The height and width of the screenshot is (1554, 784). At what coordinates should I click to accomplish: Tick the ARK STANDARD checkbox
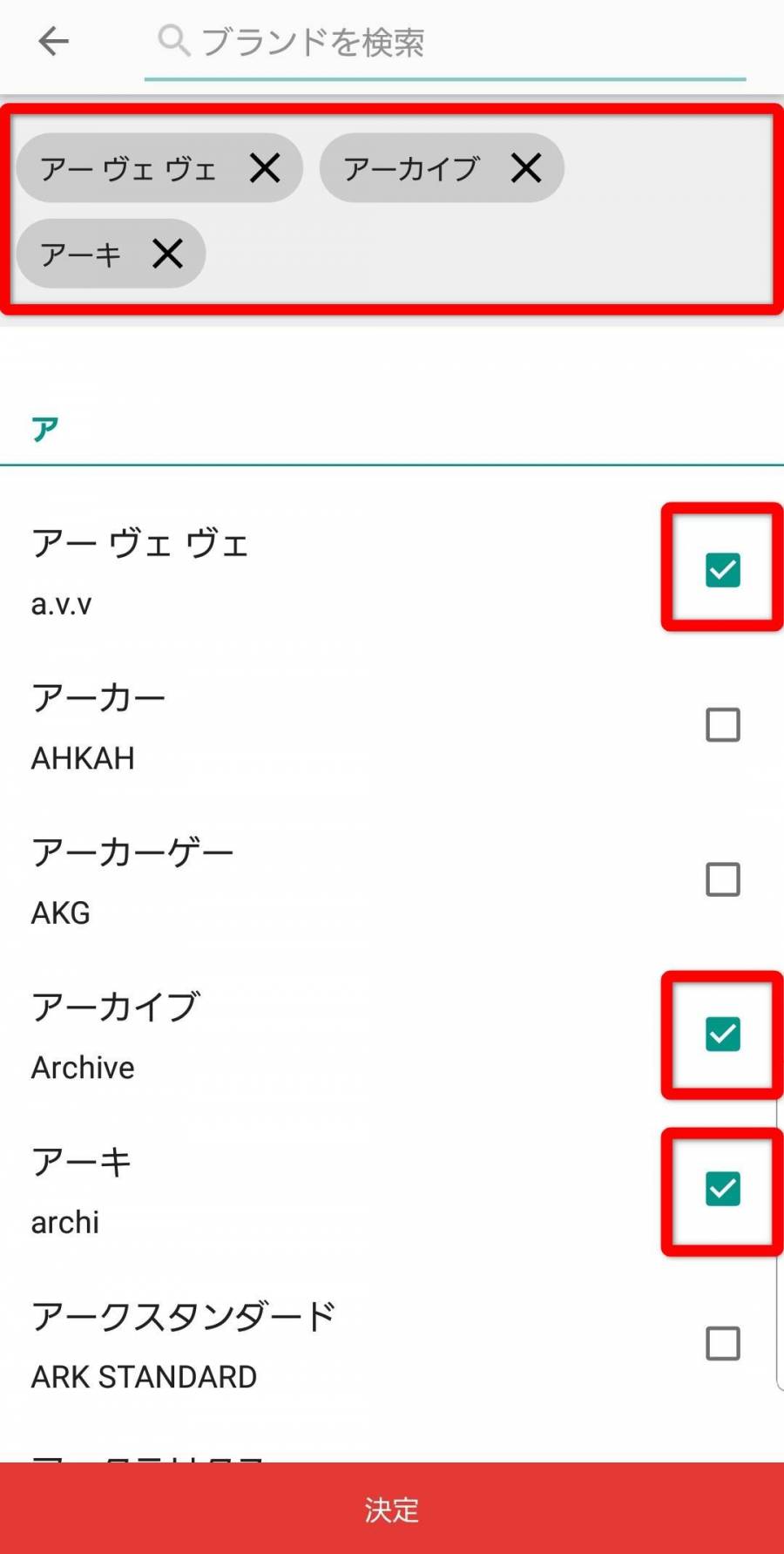[722, 1343]
